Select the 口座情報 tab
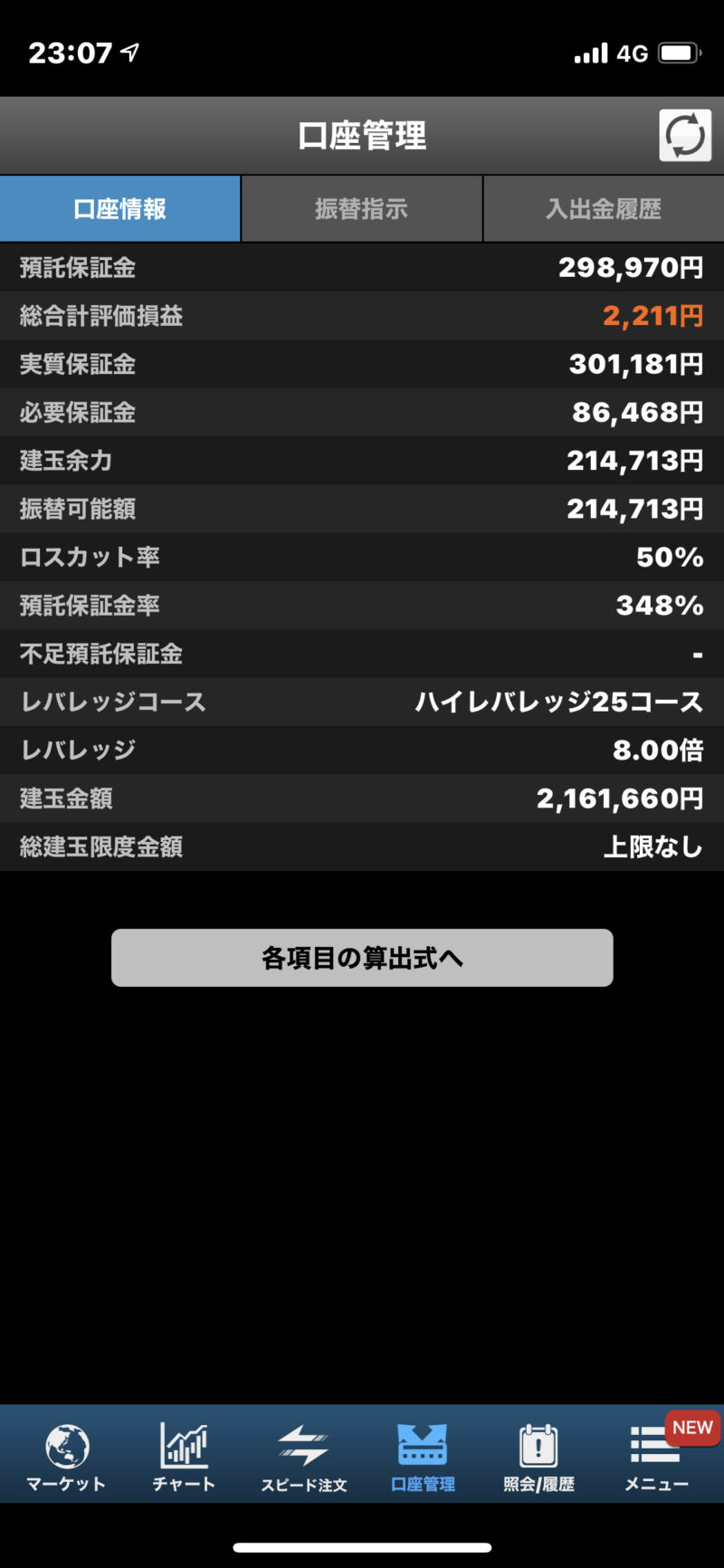The height and width of the screenshot is (1568, 724). [x=120, y=209]
